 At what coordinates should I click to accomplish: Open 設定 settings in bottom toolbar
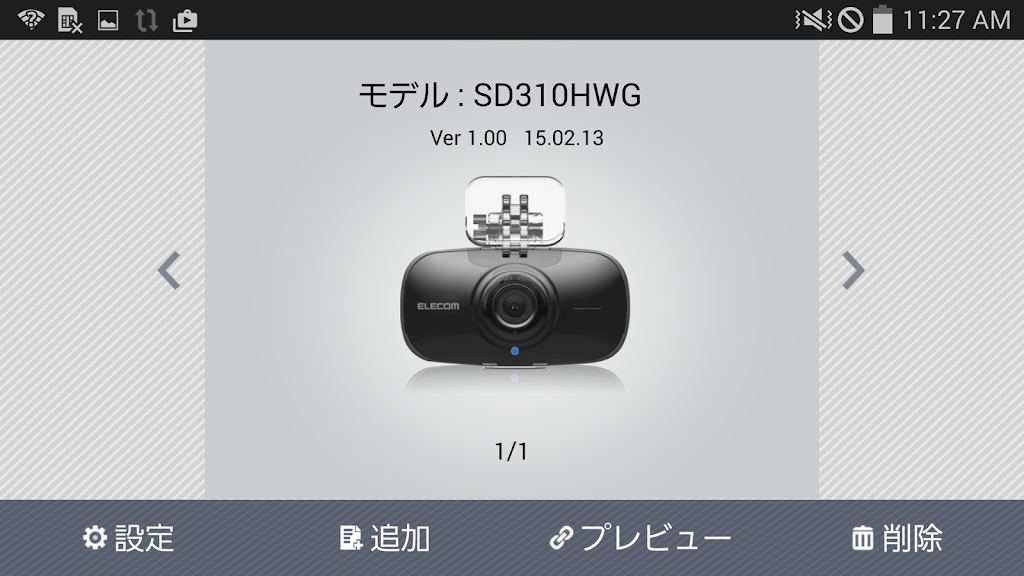pyautogui.click(x=128, y=538)
